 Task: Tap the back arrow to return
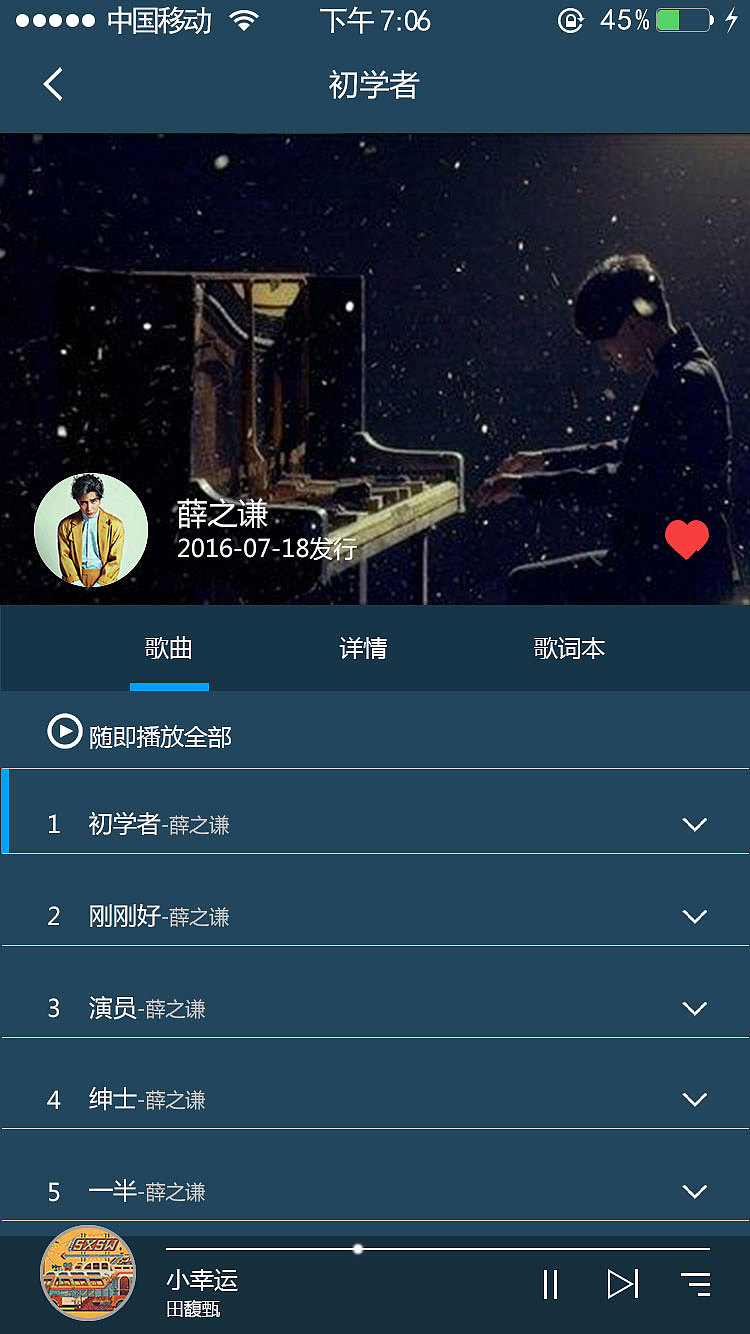[x=52, y=84]
